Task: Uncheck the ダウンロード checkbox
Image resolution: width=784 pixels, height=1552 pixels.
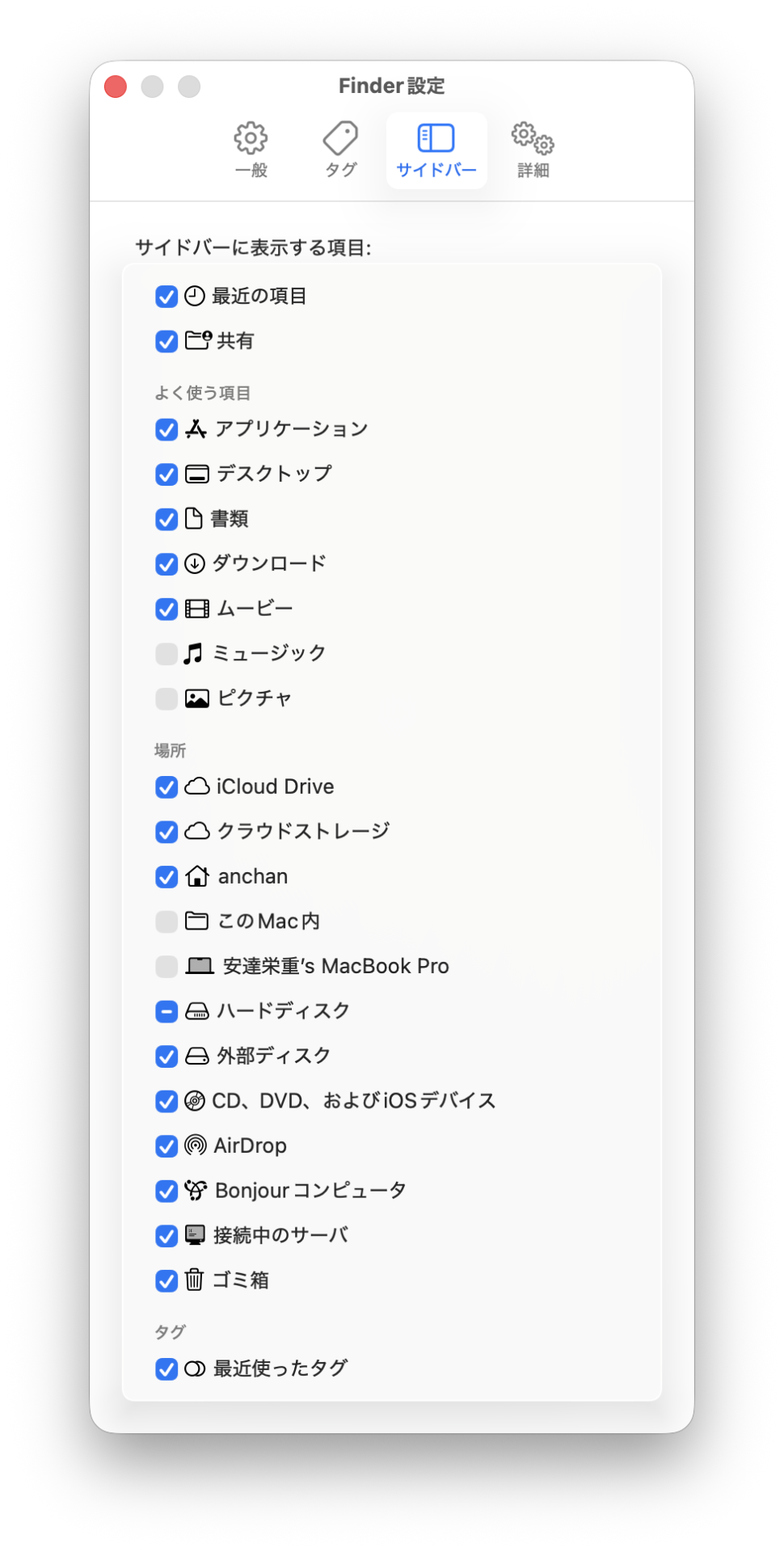Action: [x=166, y=563]
